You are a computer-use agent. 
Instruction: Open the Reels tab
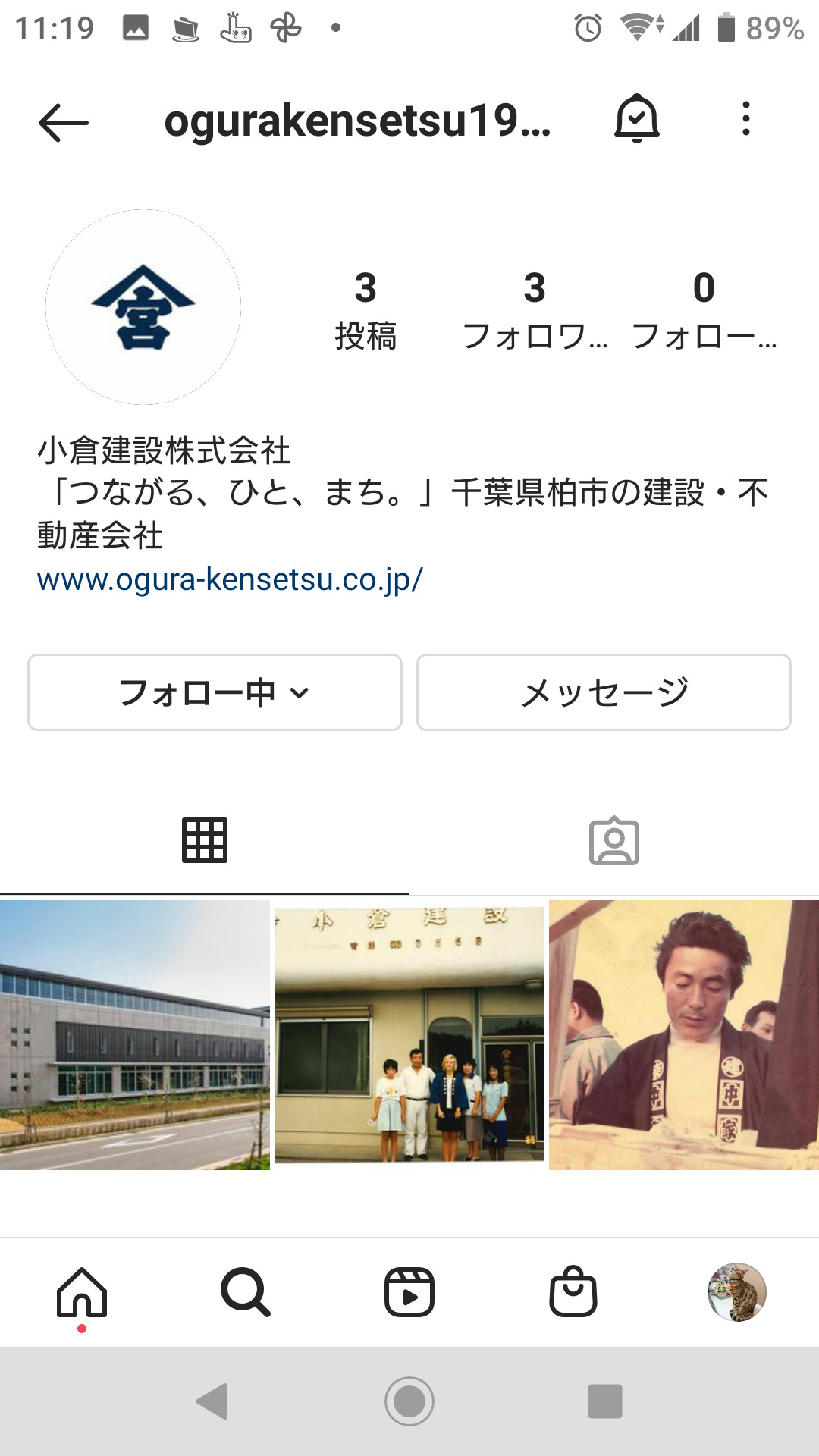coord(409,1292)
